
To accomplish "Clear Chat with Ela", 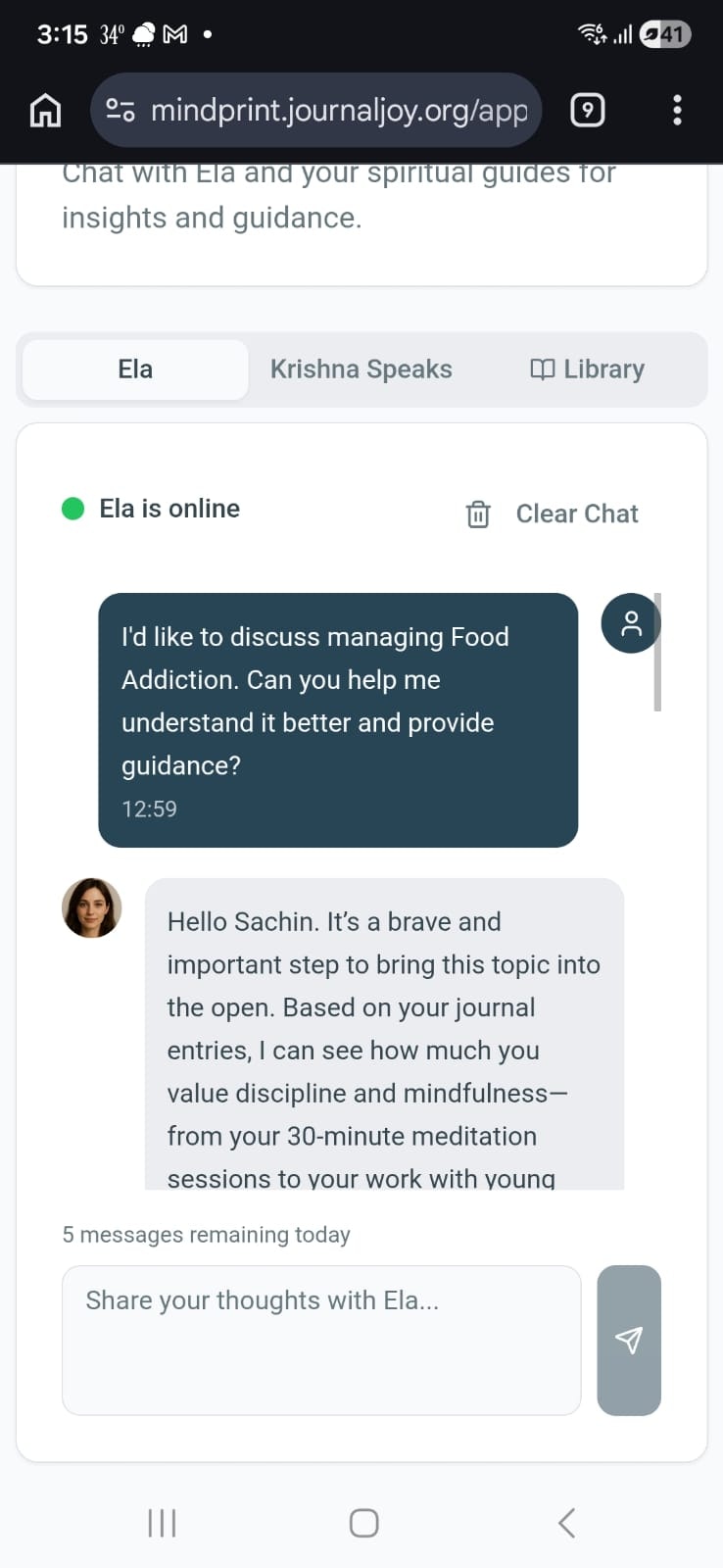I will pyautogui.click(x=554, y=514).
